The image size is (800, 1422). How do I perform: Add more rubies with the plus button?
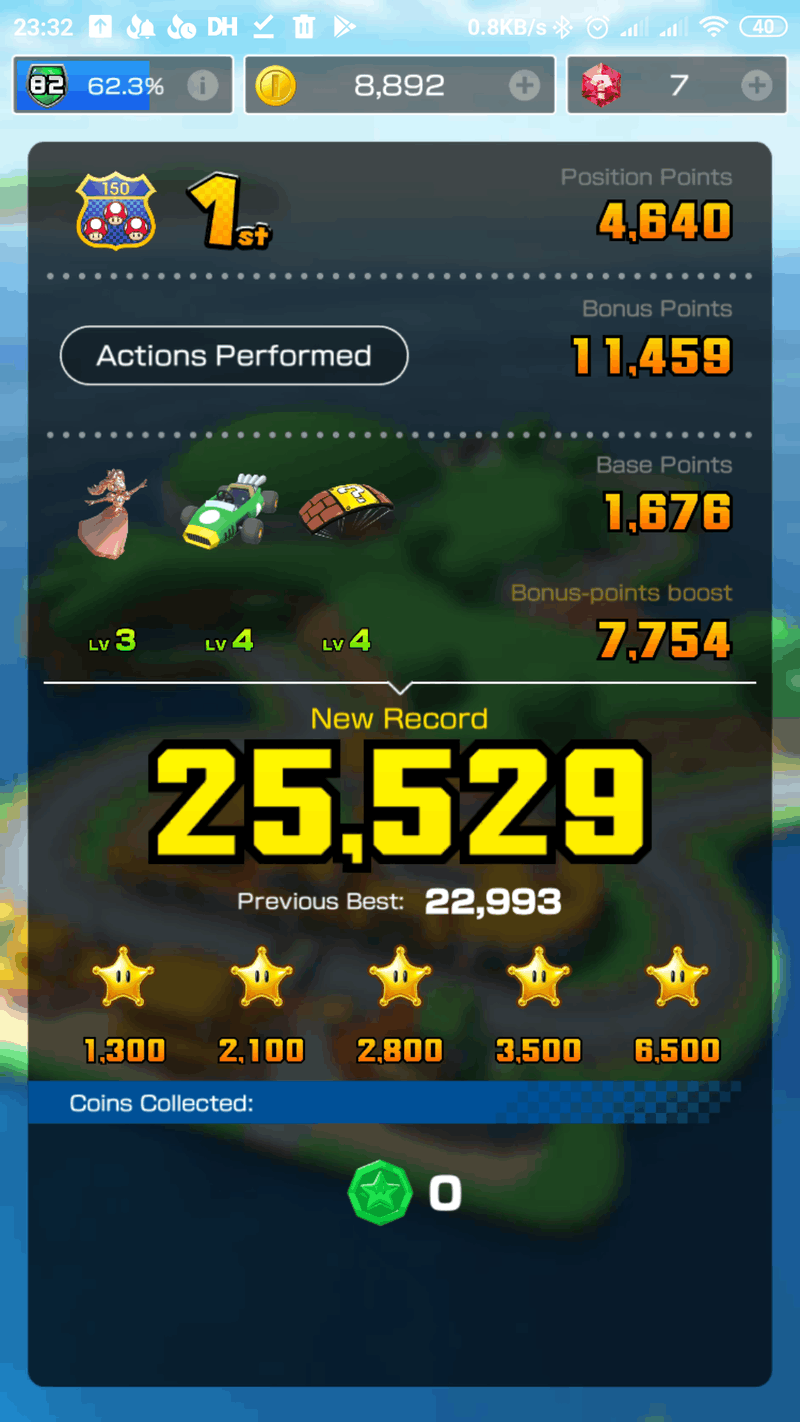pyautogui.click(x=756, y=86)
